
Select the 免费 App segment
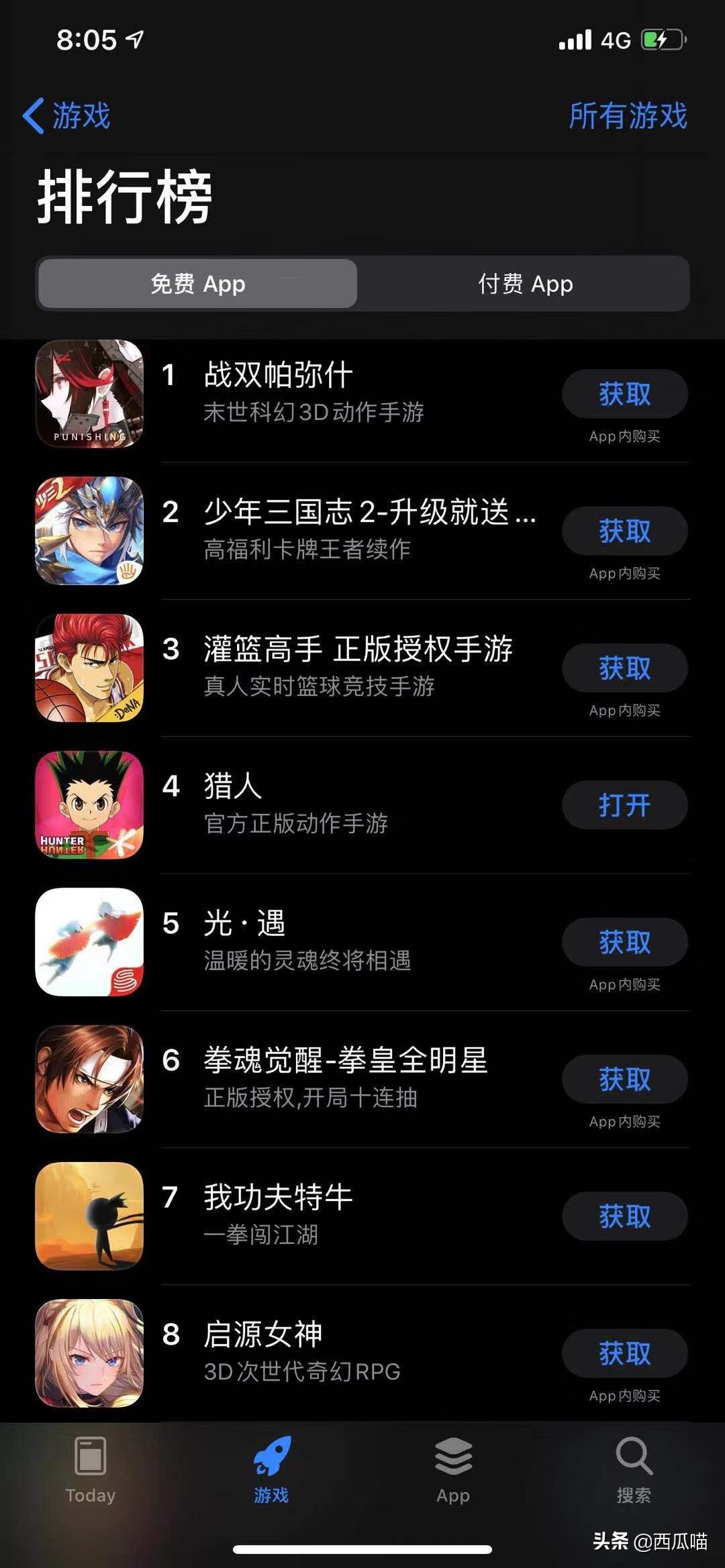(x=198, y=284)
